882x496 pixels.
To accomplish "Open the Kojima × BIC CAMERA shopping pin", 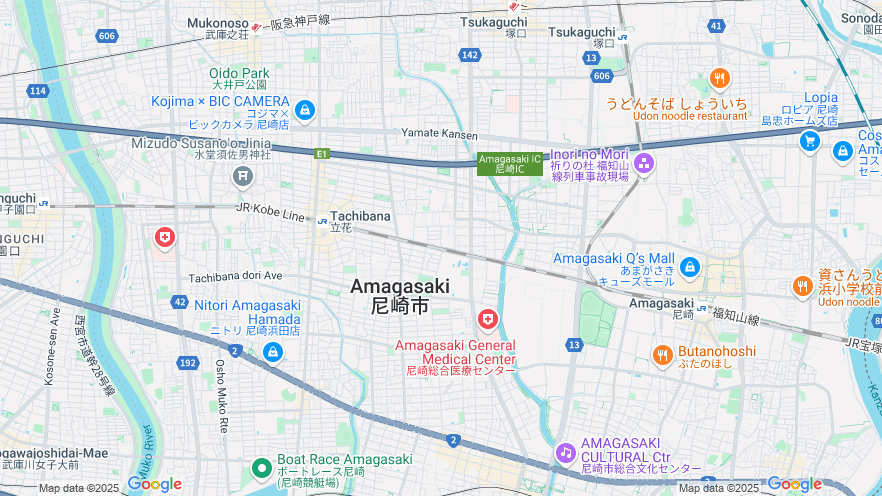I will tap(305, 110).
